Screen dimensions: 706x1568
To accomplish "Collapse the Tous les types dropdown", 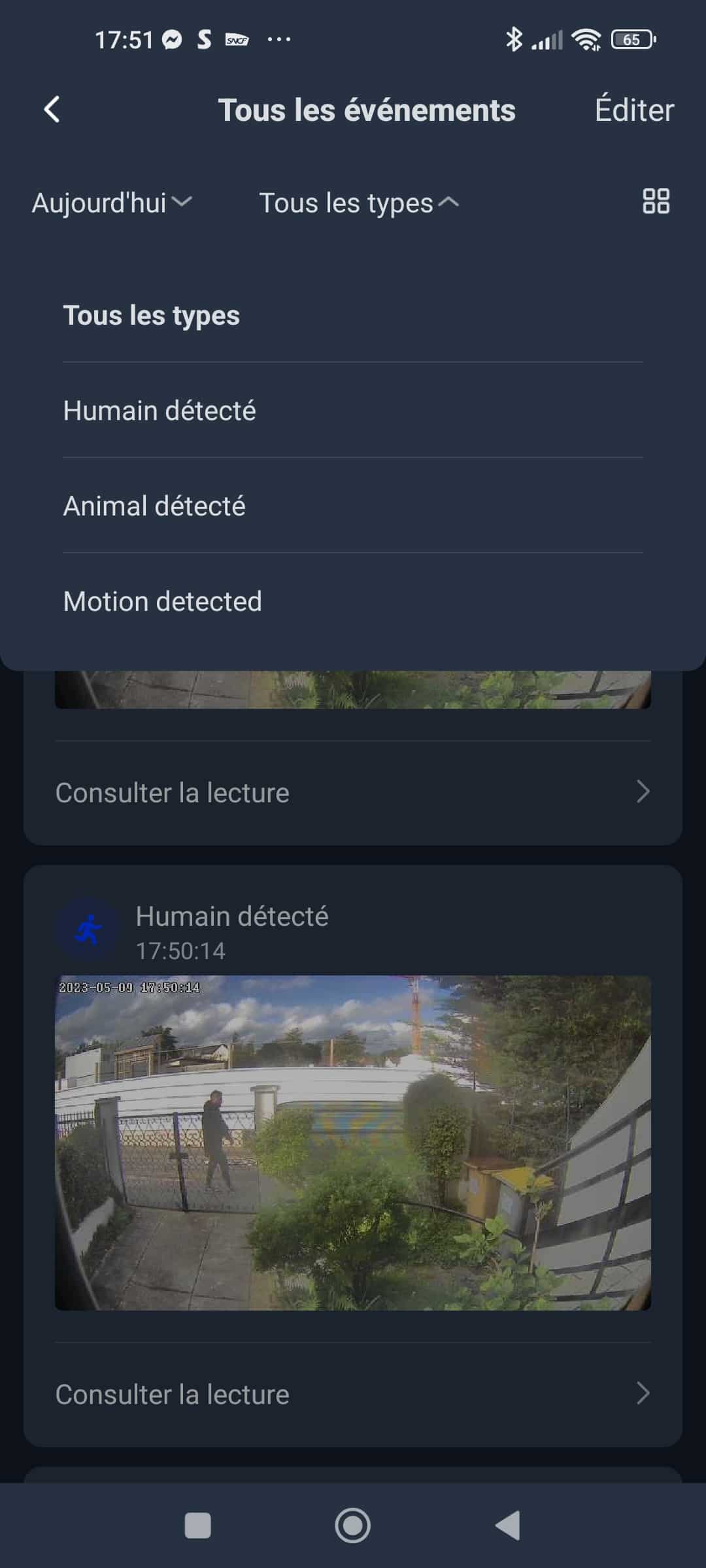I will coord(359,203).
